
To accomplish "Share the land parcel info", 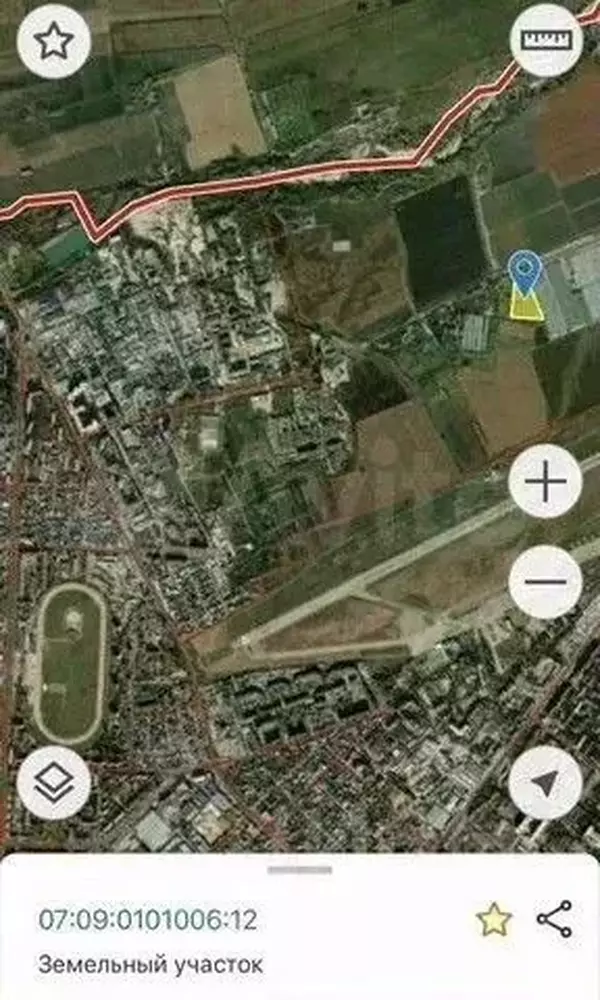I will point(553,919).
